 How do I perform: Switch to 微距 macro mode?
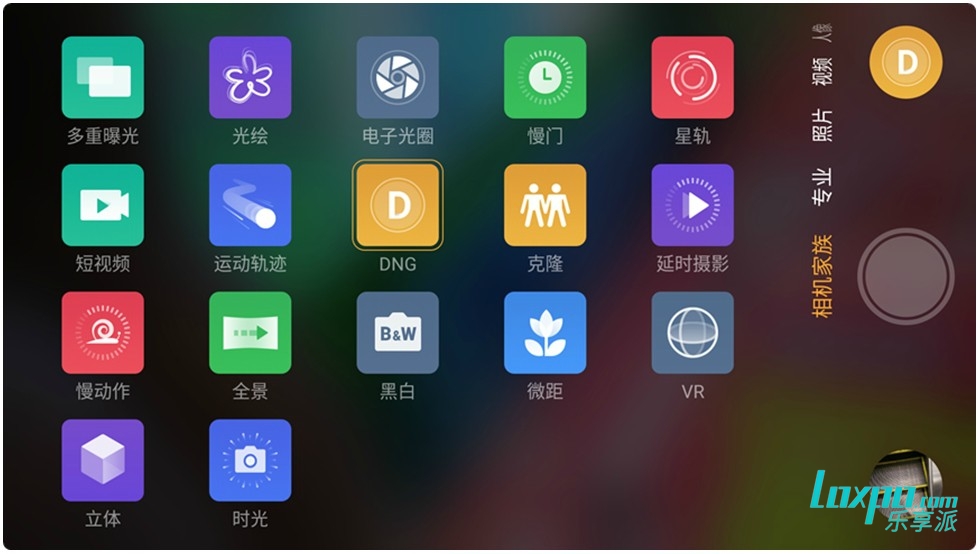pos(545,333)
